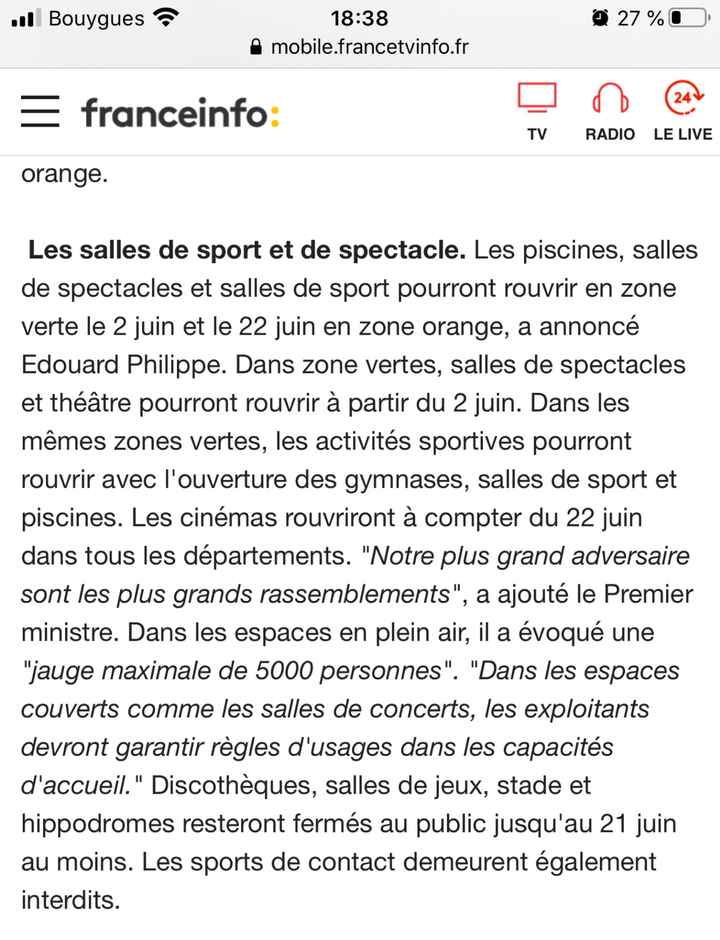Open the RADIO section via headphones icon
Screen dimensions: 720x940
pyautogui.click(x=609, y=100)
